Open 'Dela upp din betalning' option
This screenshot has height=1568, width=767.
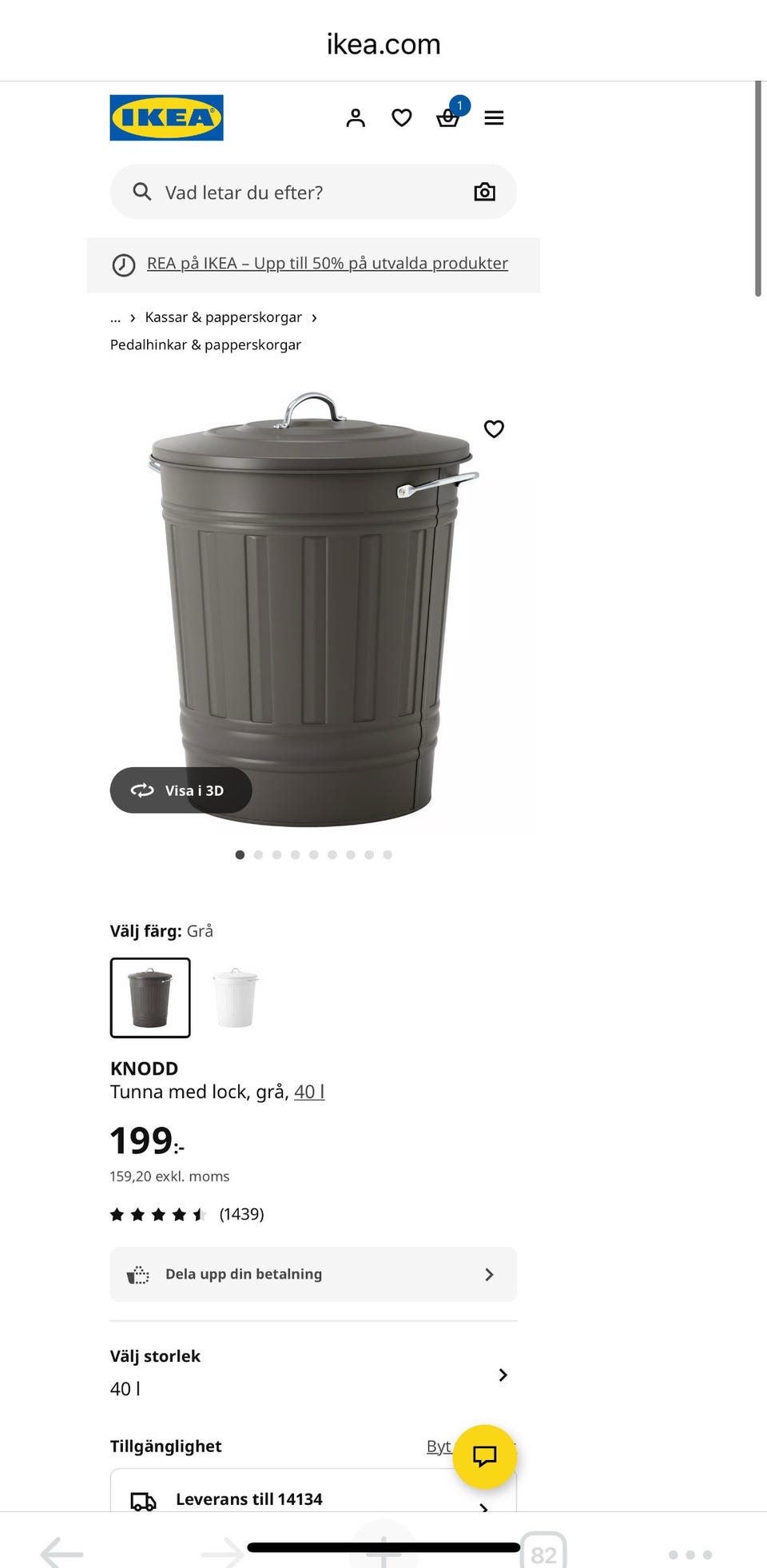pyautogui.click(x=313, y=1275)
